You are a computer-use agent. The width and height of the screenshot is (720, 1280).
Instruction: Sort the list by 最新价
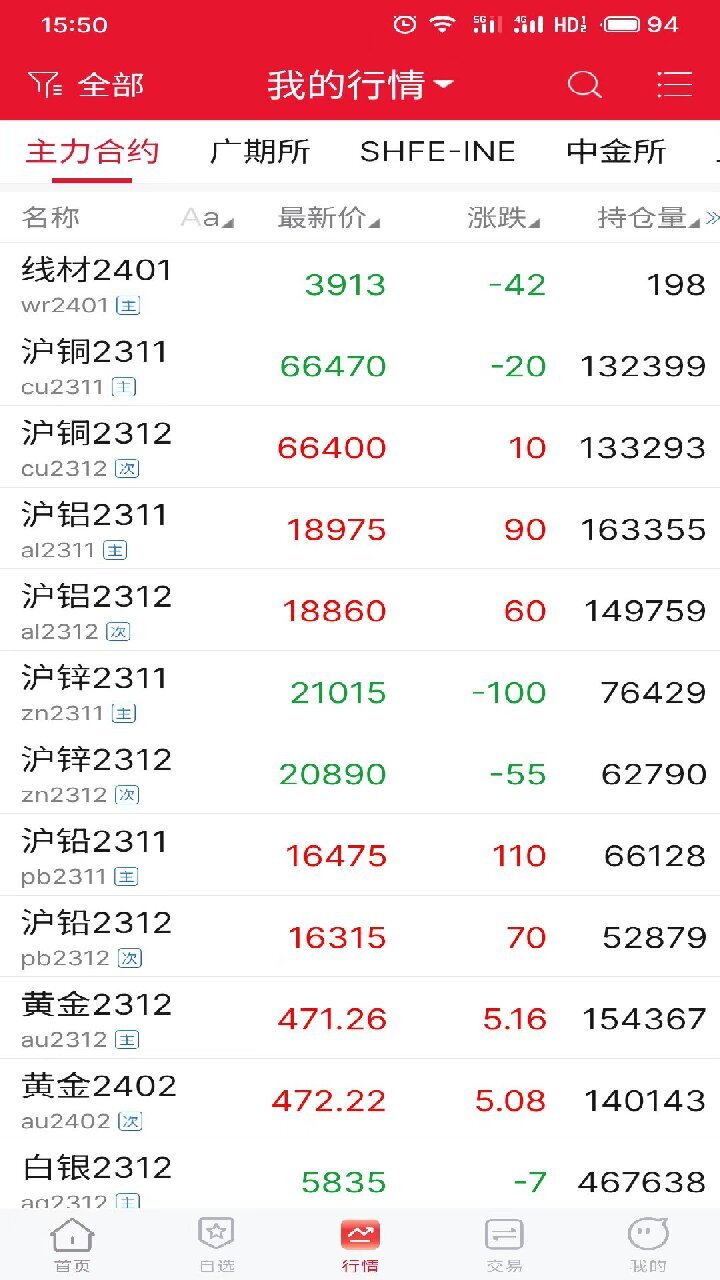328,218
